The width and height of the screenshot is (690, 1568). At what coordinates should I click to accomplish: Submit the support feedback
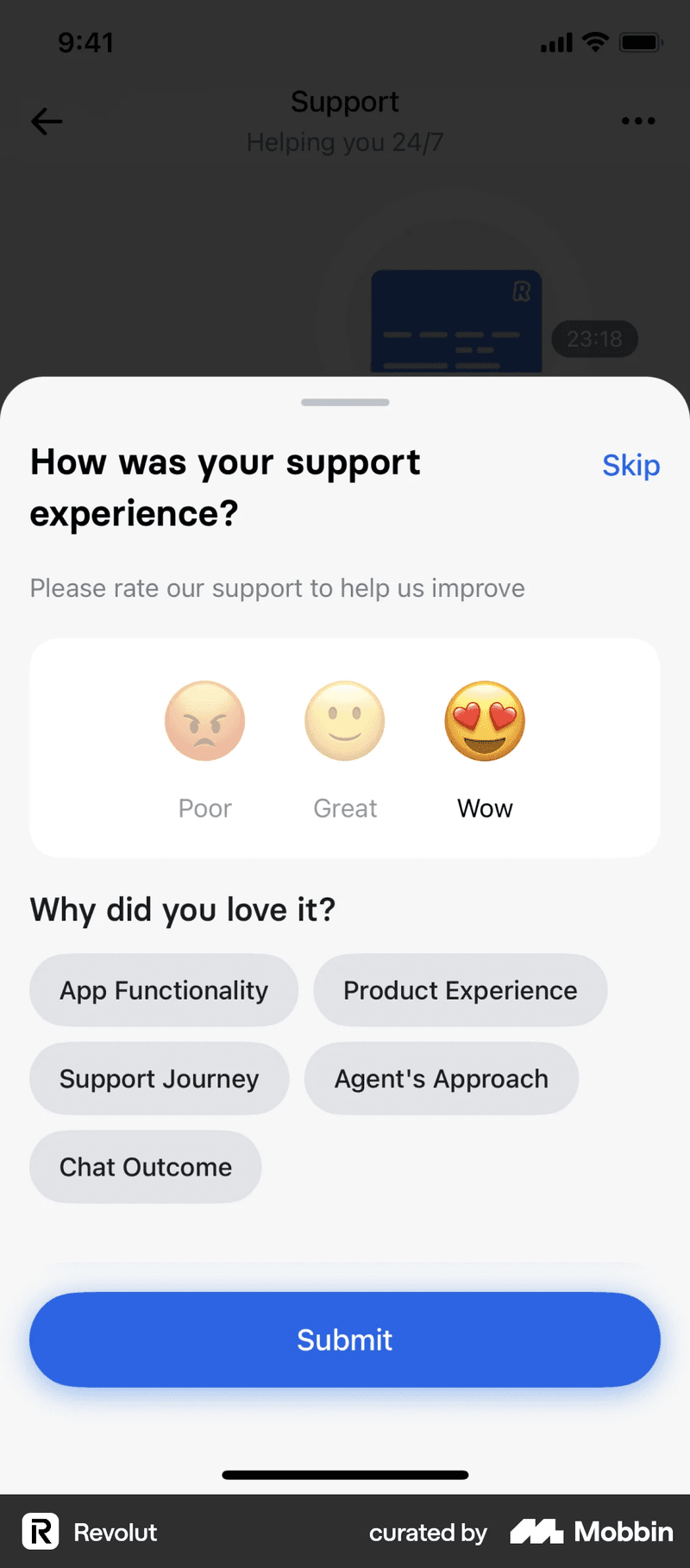[x=345, y=1339]
